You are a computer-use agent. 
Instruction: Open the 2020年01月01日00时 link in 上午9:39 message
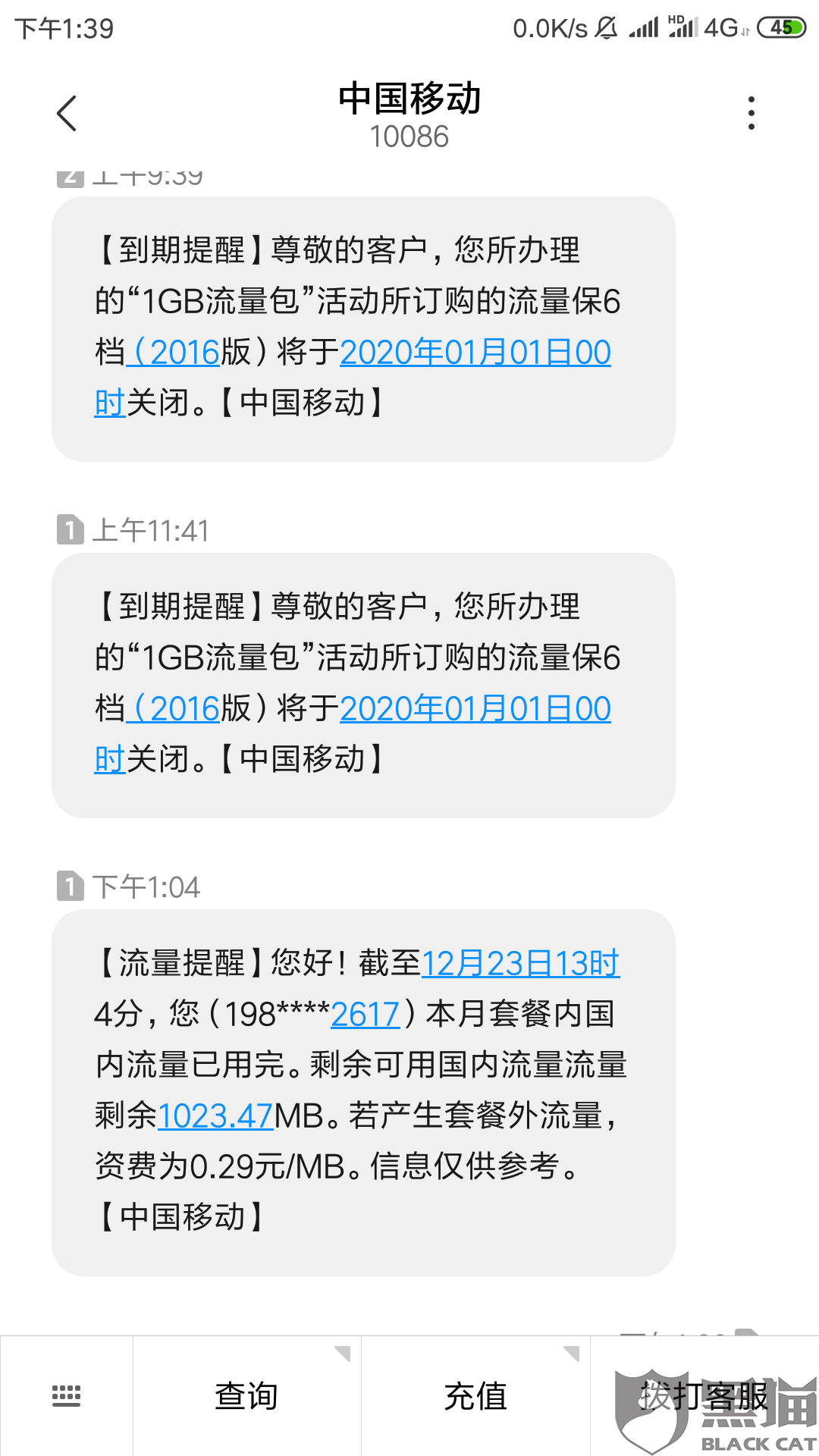coord(475,353)
